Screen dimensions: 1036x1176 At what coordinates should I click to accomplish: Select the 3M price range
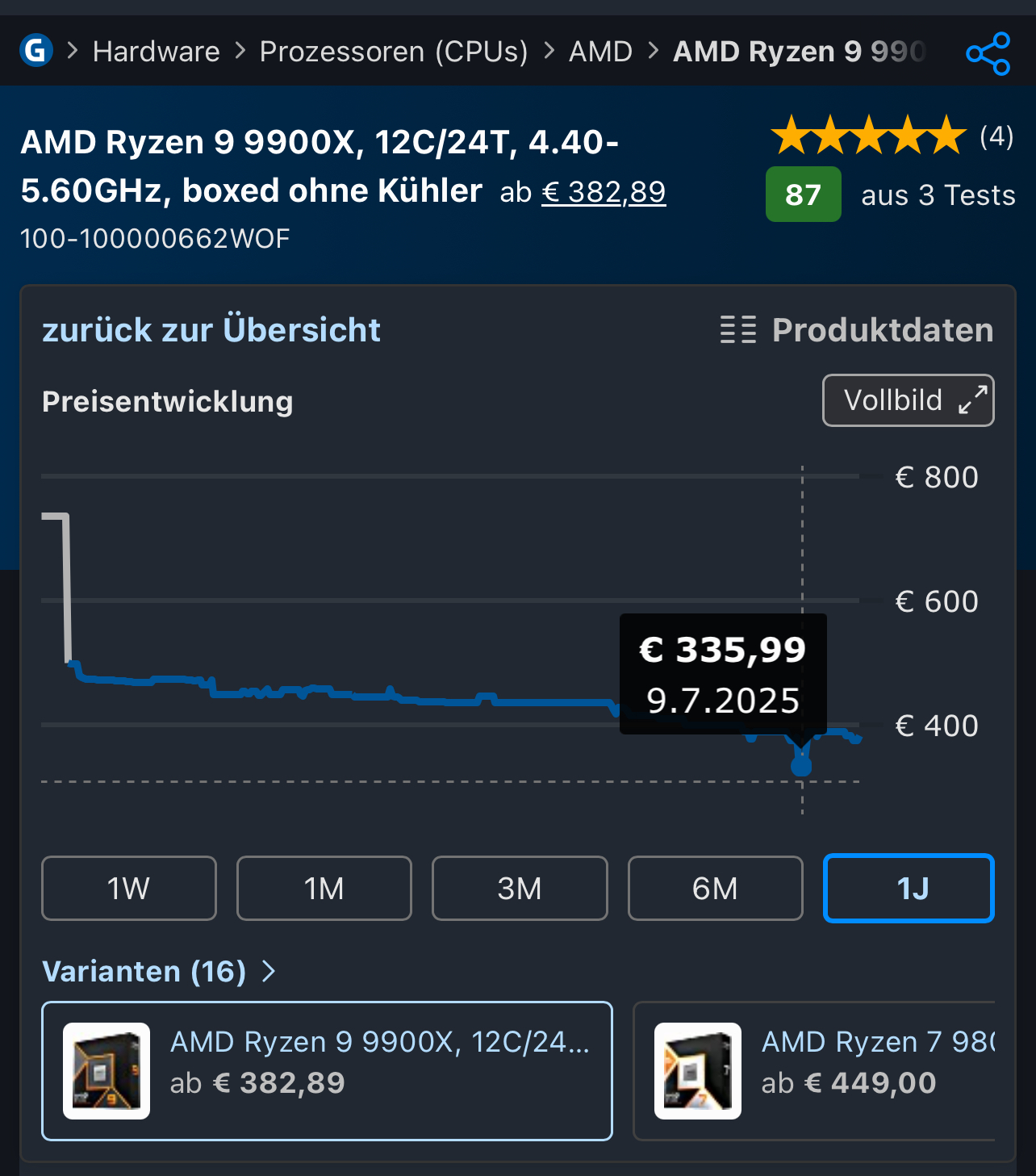520,888
